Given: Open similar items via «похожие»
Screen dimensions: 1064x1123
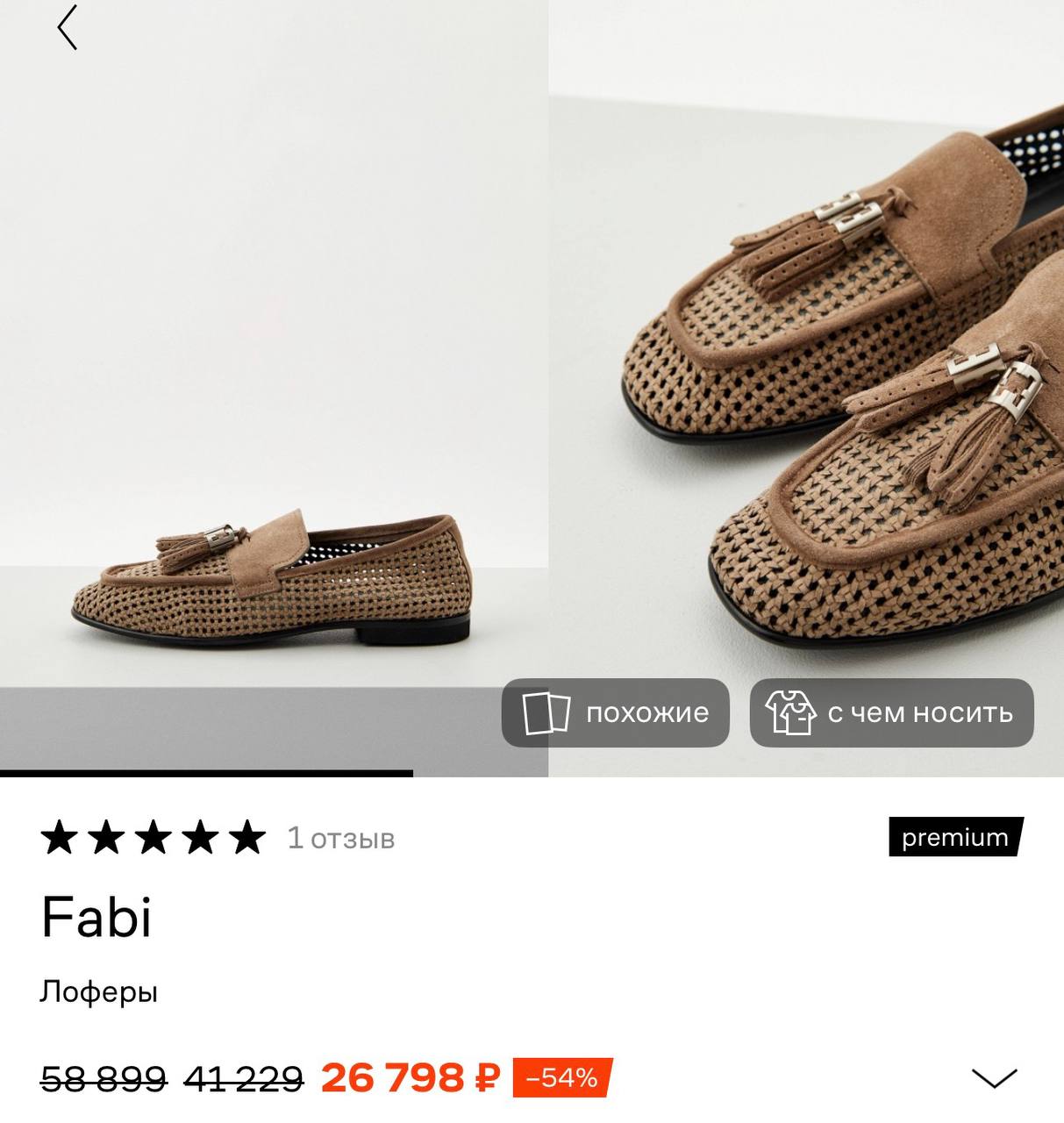Looking at the screenshot, I should [x=615, y=712].
